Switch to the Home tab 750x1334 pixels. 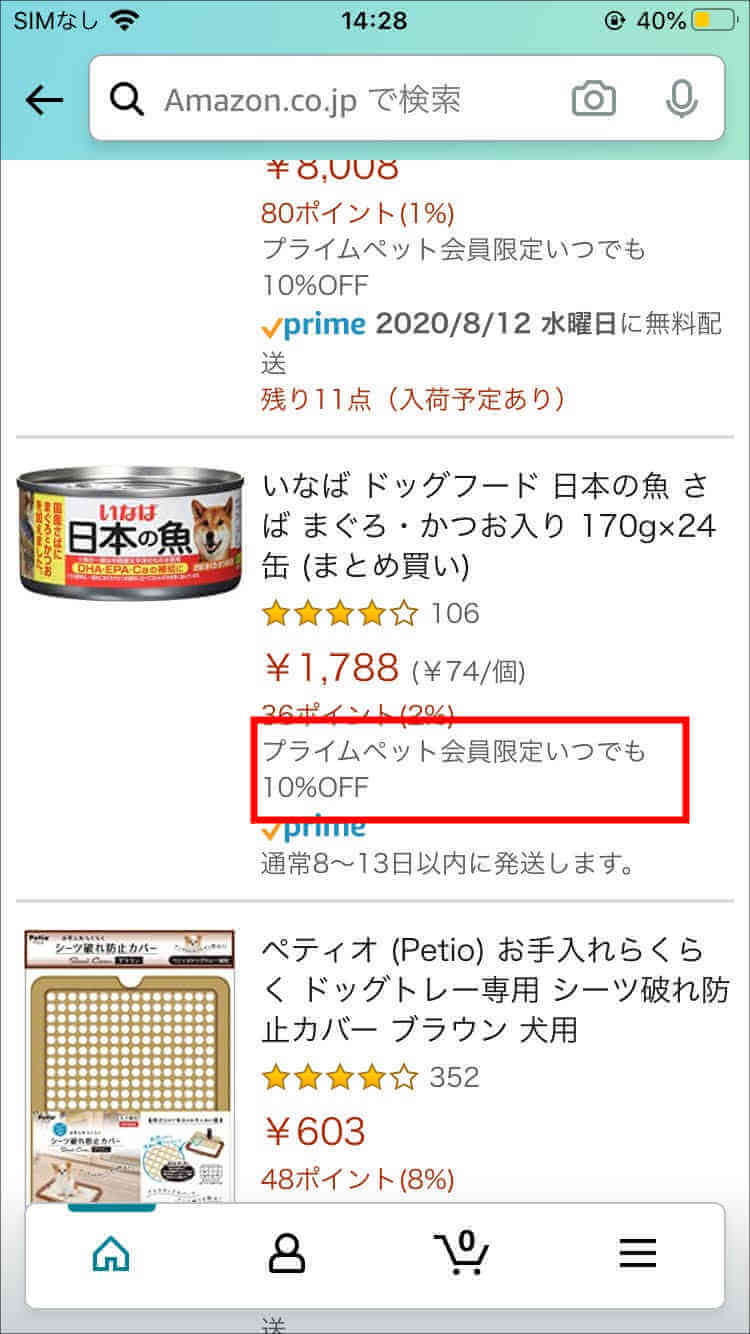pyautogui.click(x=111, y=1253)
